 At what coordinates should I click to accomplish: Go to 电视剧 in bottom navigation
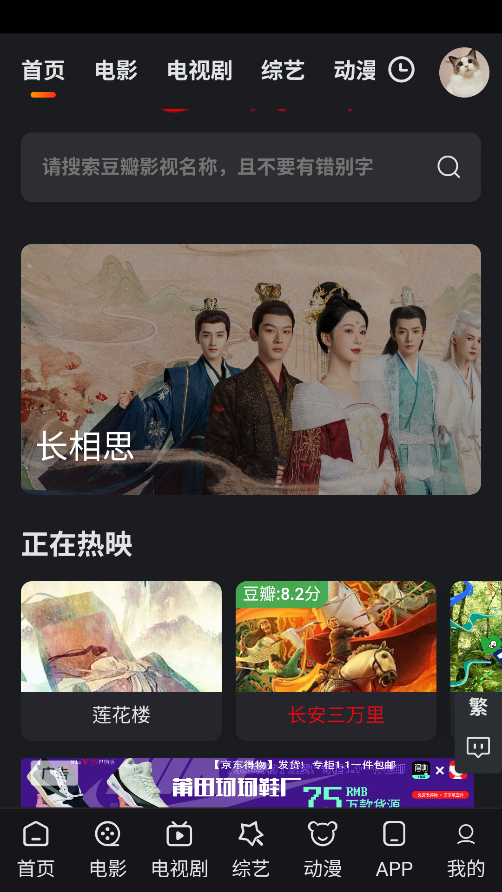179,849
